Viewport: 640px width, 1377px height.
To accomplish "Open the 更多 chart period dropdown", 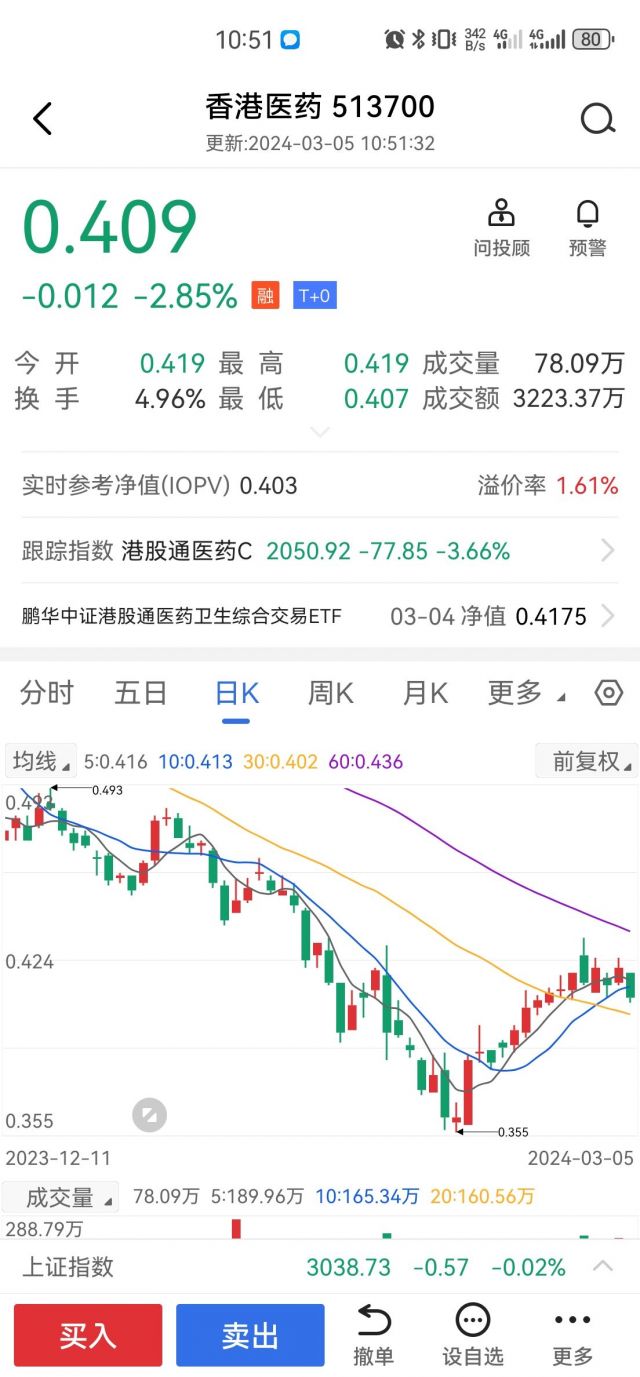I will (526, 692).
